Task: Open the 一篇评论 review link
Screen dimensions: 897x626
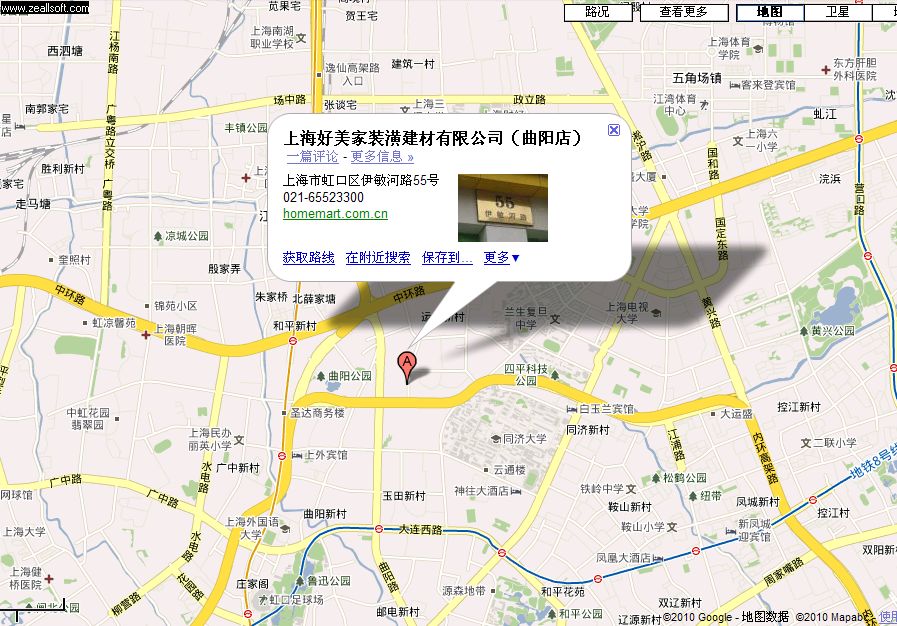Action: (x=312, y=157)
